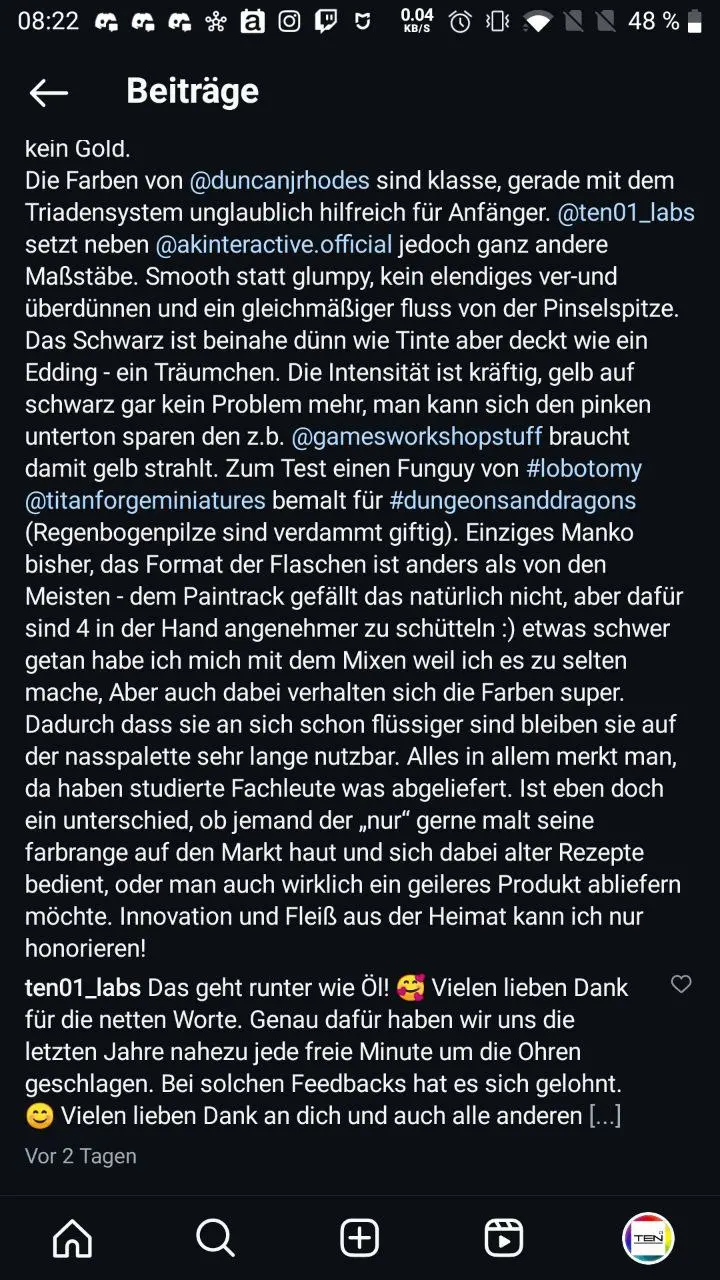
Task: Open the profile tab avatar
Action: pos(647,1238)
